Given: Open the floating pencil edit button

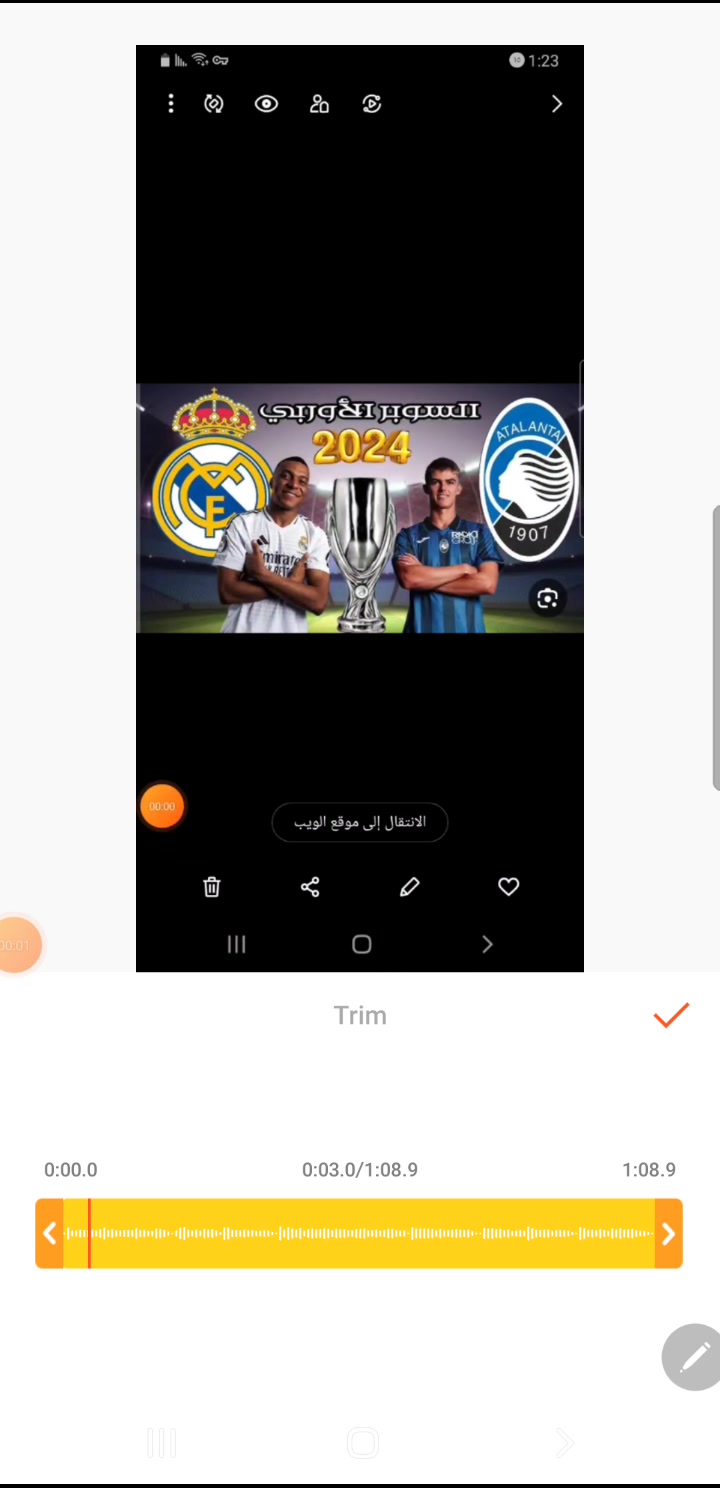Looking at the screenshot, I should pos(693,1357).
